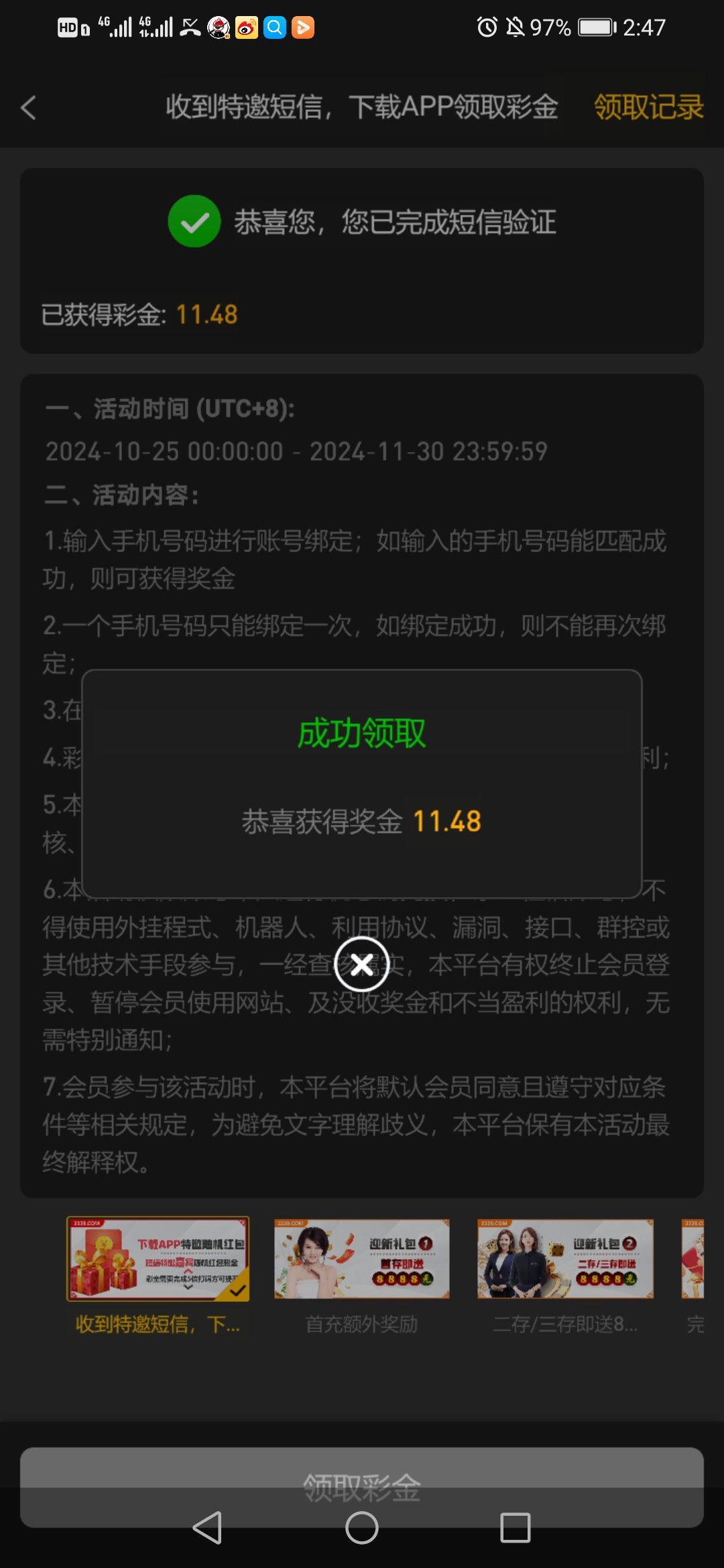
Task: Tap the muted notification bell icon
Action: (x=514, y=27)
